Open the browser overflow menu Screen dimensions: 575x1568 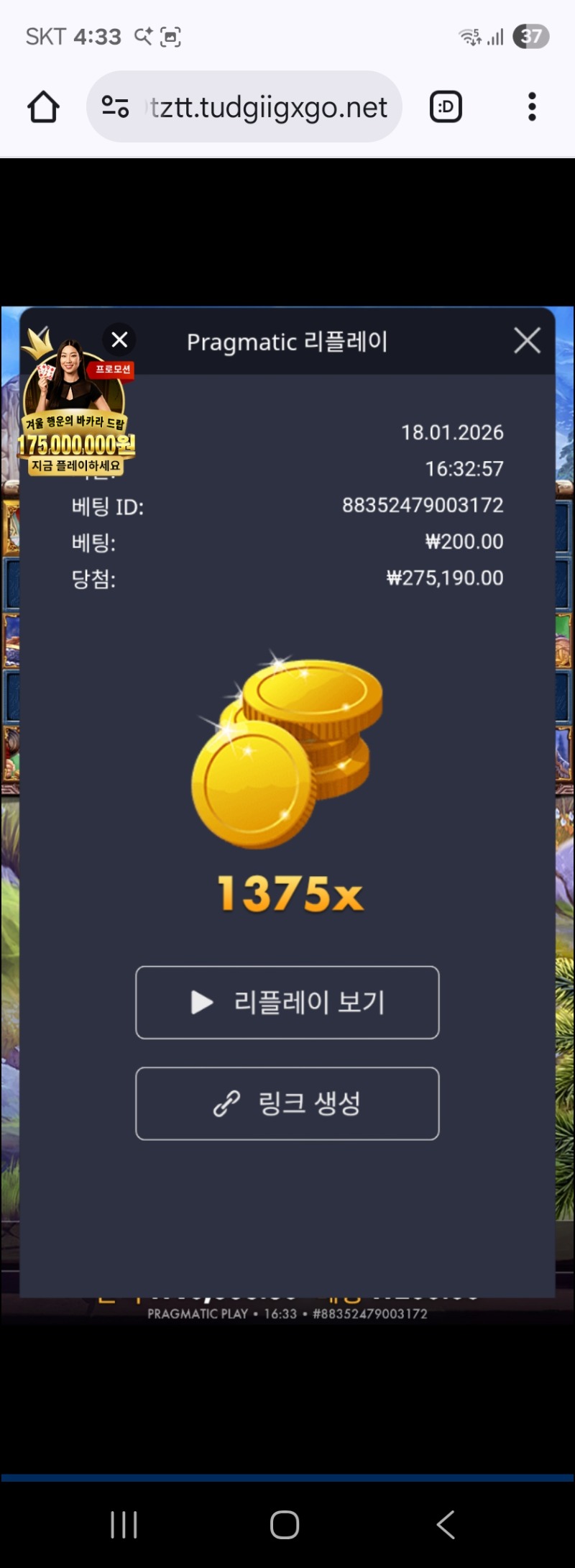click(532, 107)
